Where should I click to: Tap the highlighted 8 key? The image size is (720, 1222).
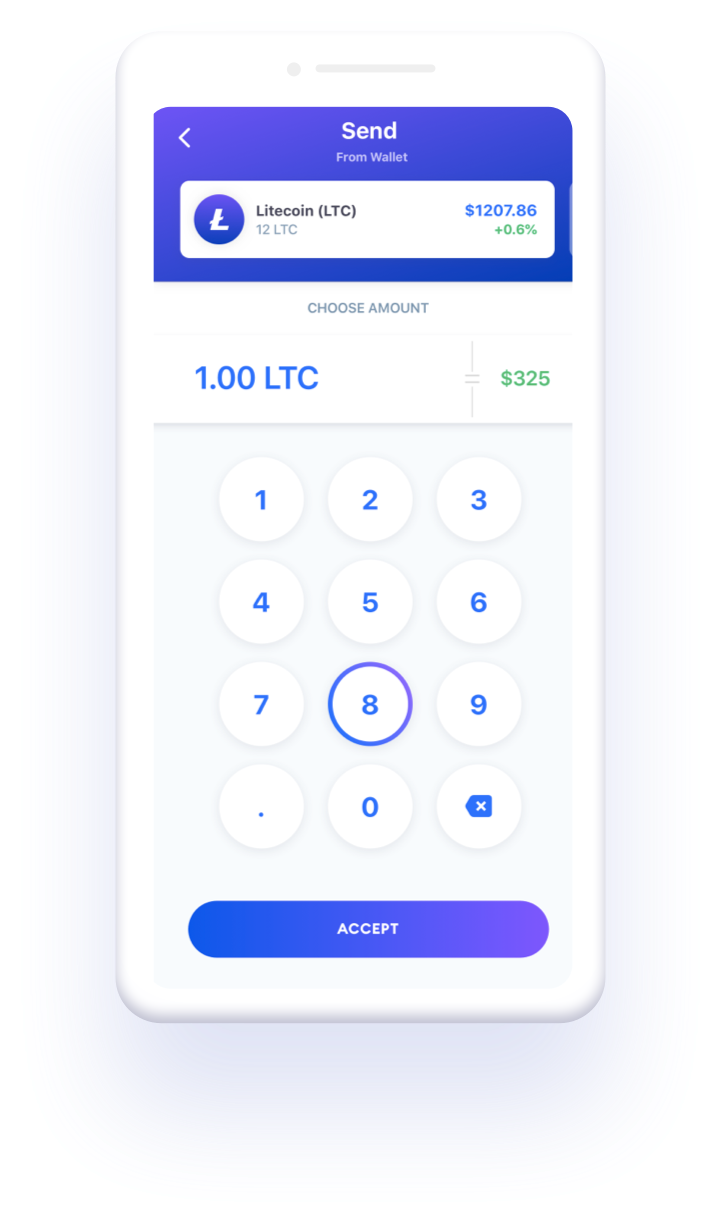tap(370, 704)
